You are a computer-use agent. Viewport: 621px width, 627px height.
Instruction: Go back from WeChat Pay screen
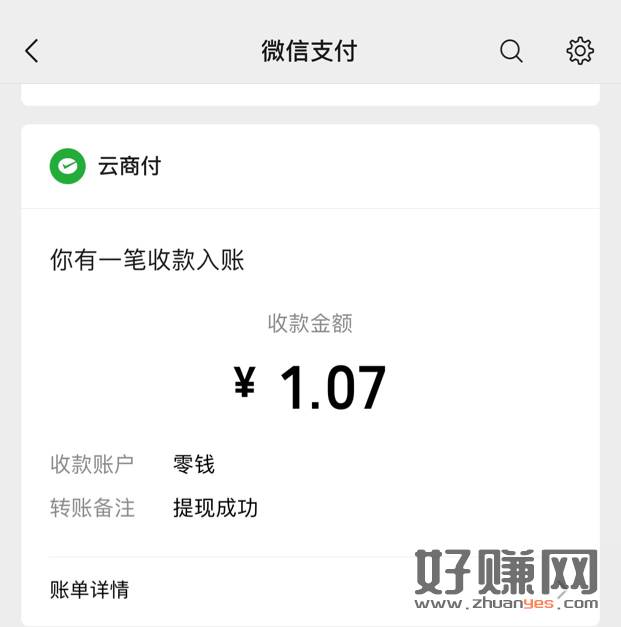32,51
